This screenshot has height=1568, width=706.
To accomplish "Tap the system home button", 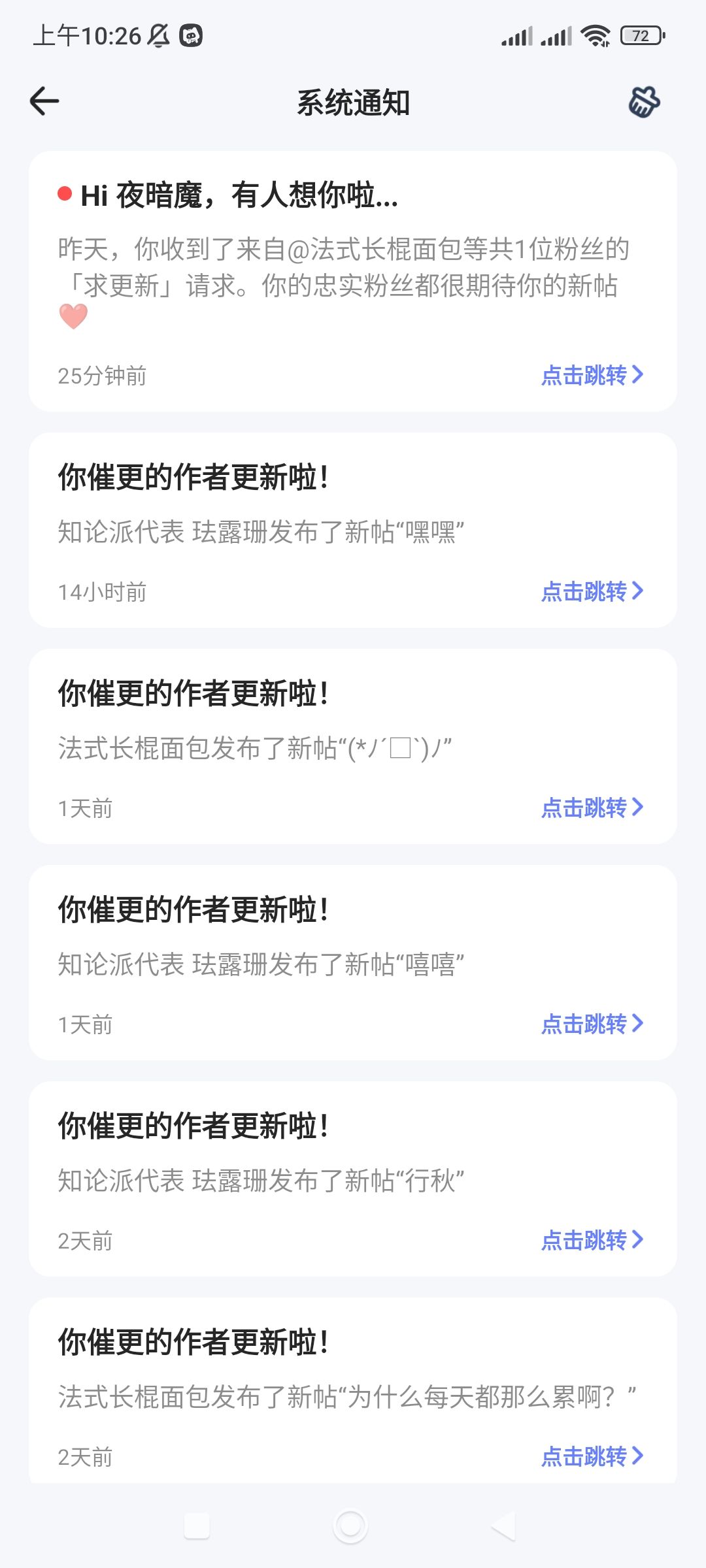I will [350, 1526].
